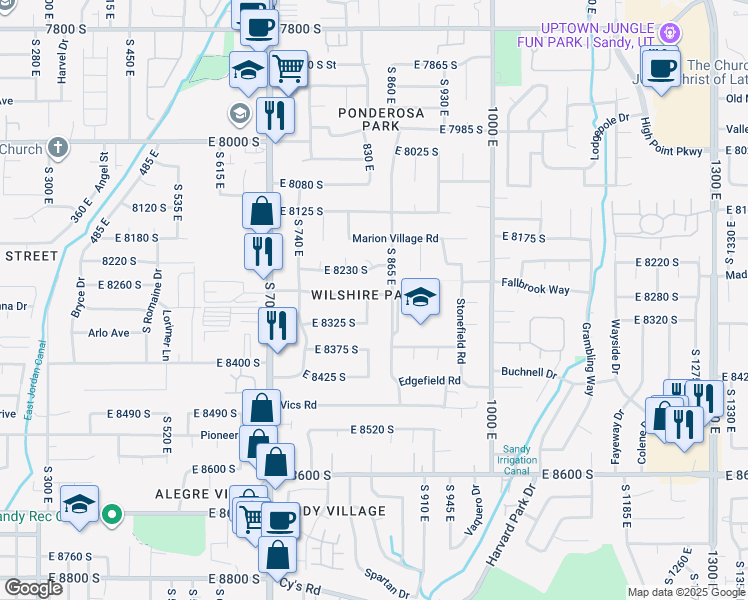The width and height of the screenshot is (748, 600).
Task: Open the coffee marker near Uptown Jungle Fun Park
Action: (x=661, y=72)
